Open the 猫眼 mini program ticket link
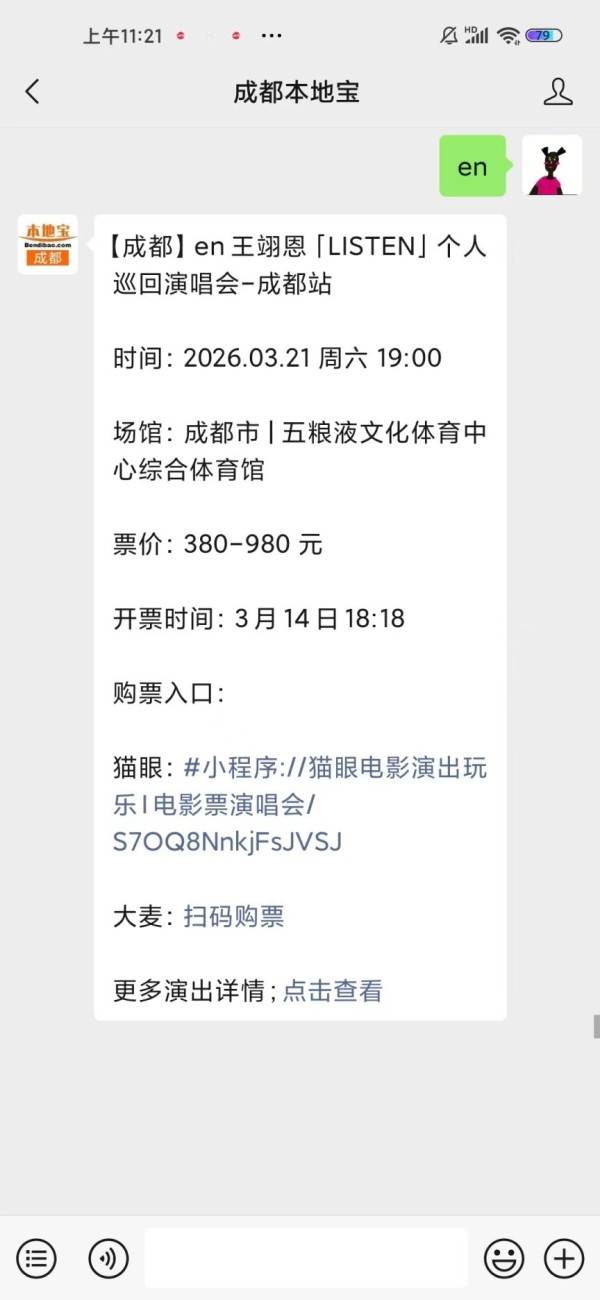Screen dimensions: 600x1300 (300, 805)
